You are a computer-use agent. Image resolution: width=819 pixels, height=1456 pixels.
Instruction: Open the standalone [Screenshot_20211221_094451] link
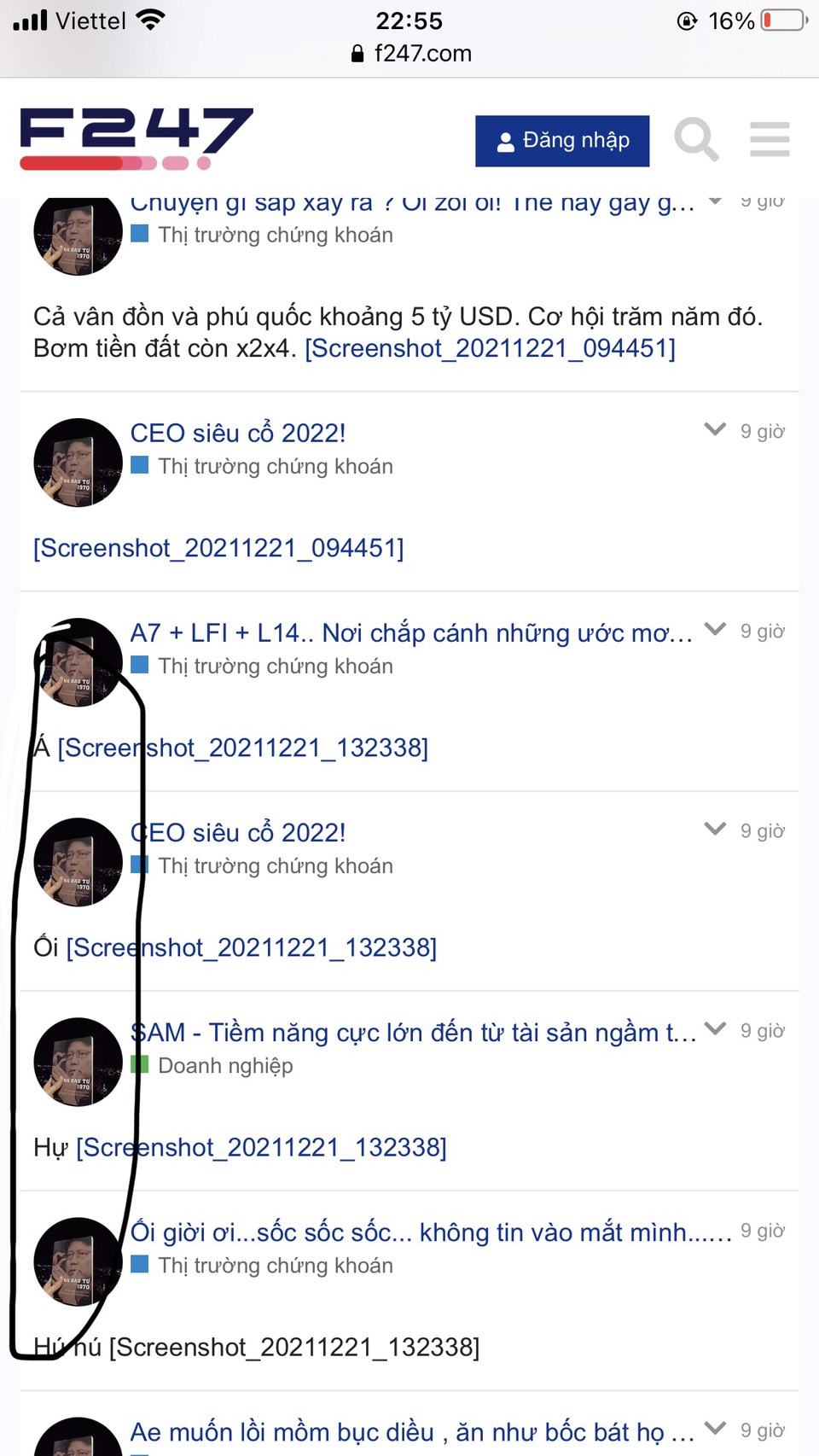[x=218, y=548]
